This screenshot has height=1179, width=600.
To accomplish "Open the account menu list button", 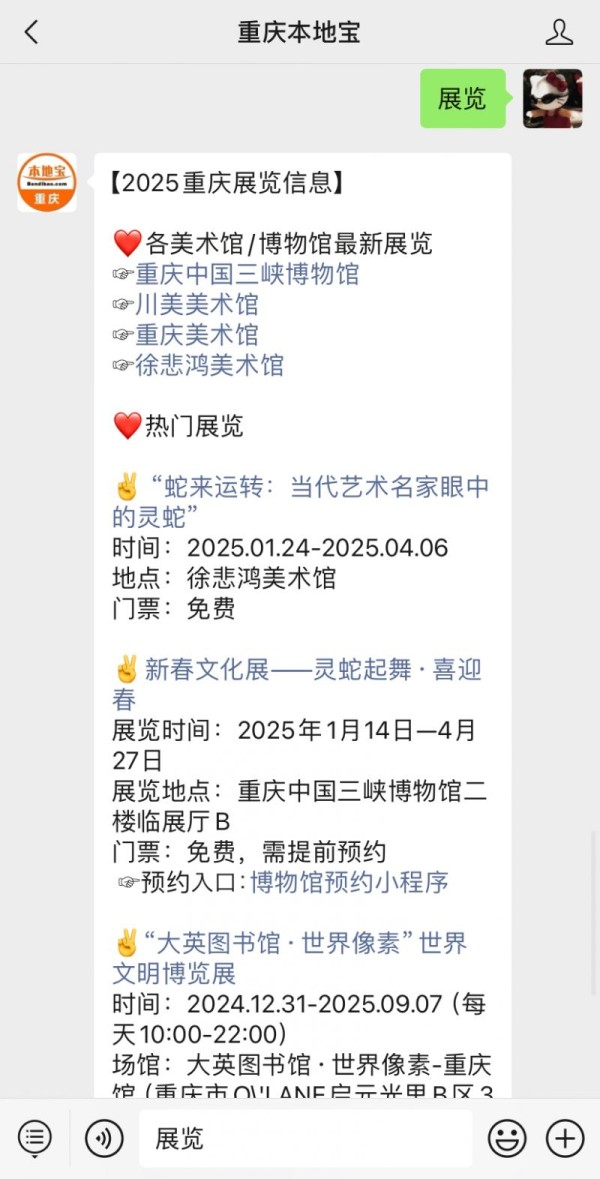I will [35, 1138].
